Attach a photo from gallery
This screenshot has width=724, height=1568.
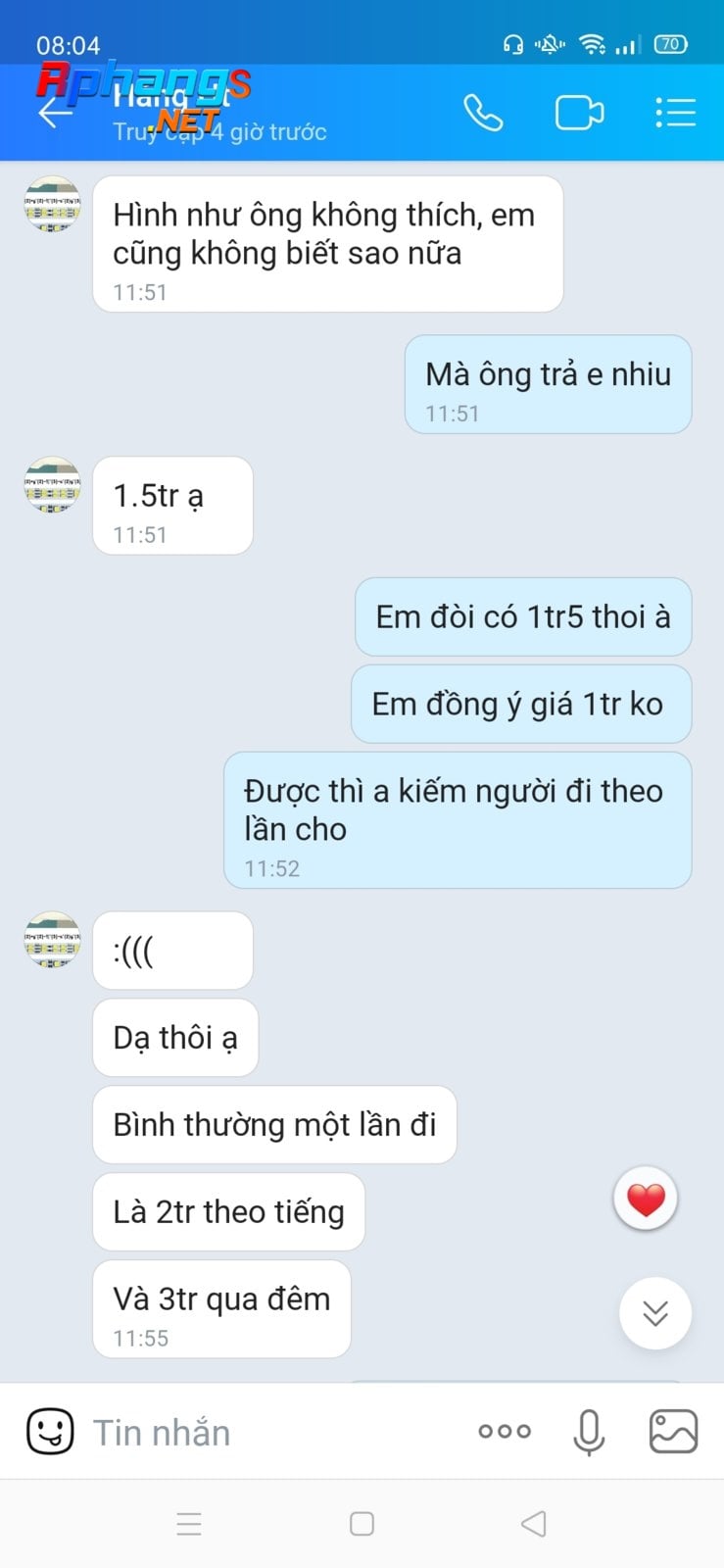[x=674, y=1432]
